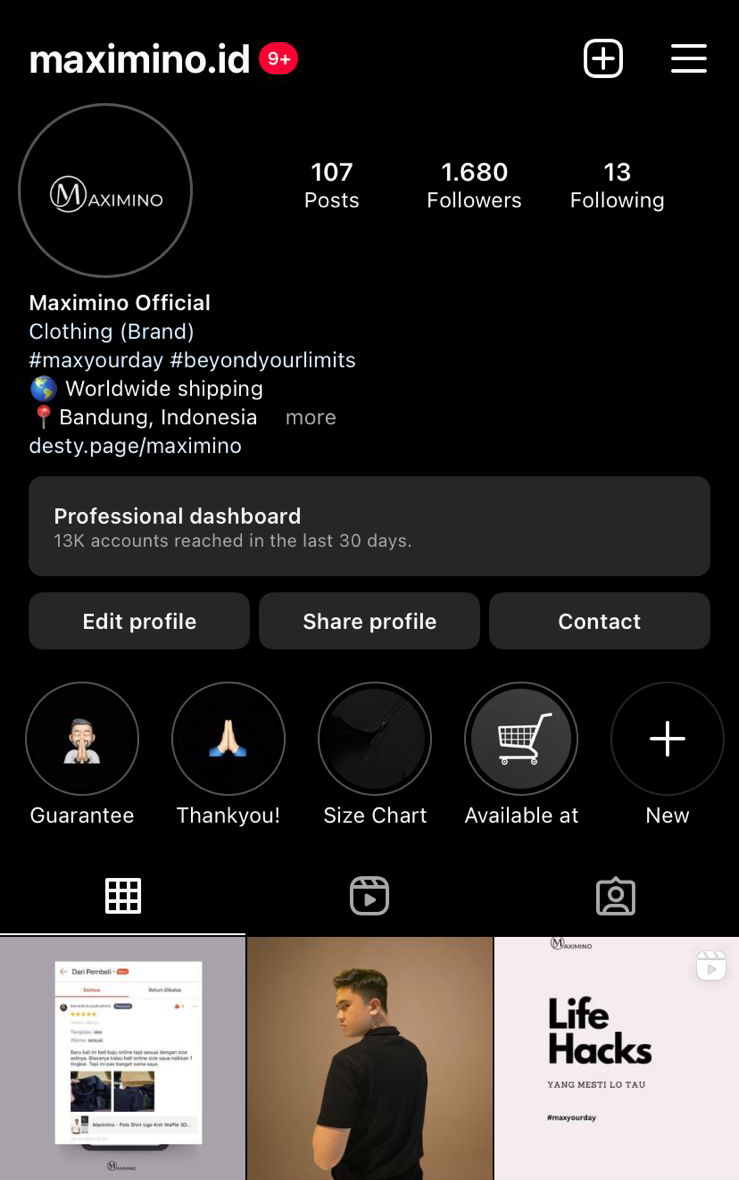
Task: Tap the maximino.id profile picture
Action: (x=105, y=190)
